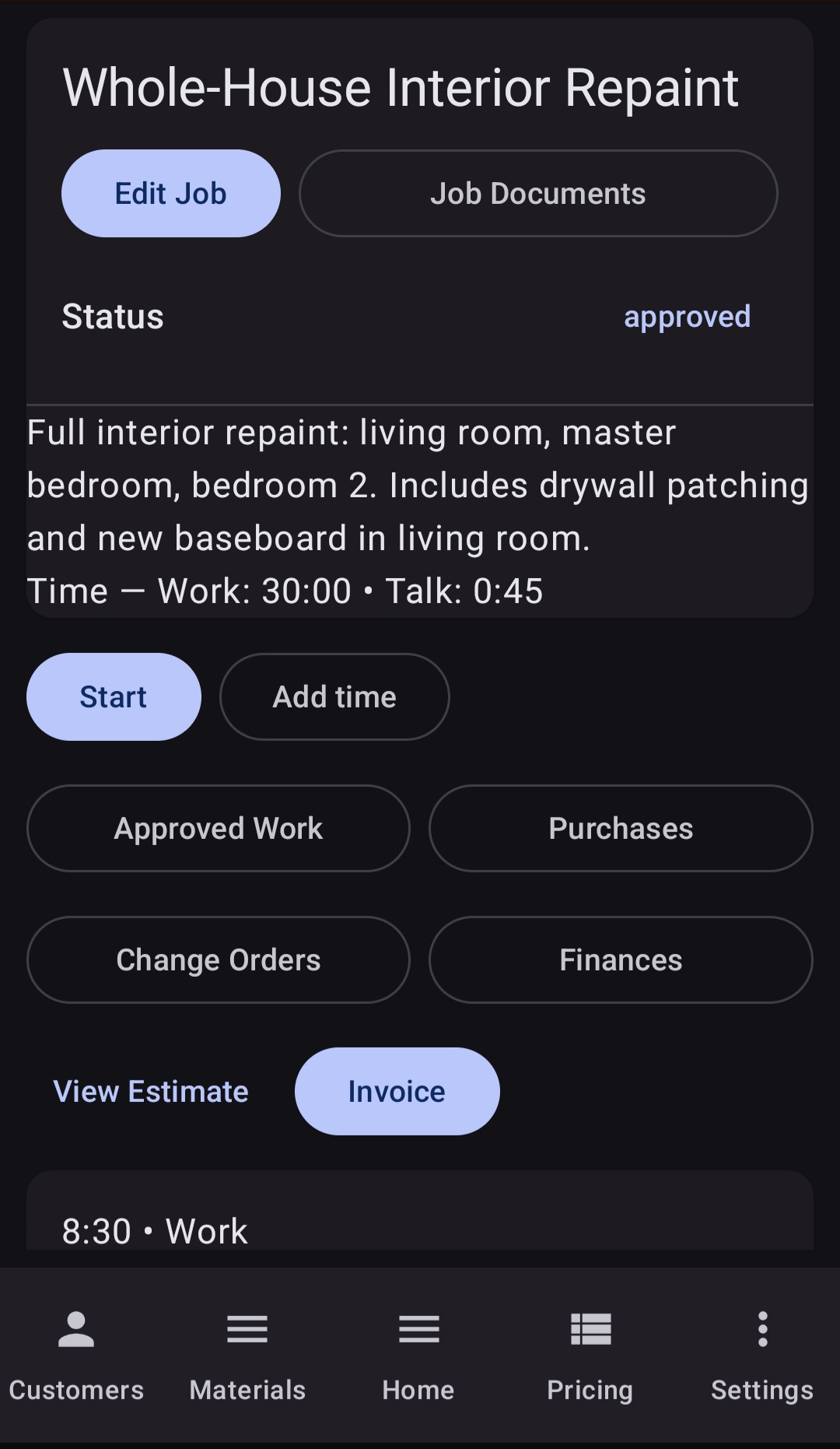The height and width of the screenshot is (1449, 840).
Task: Start the job timer
Action: click(x=114, y=696)
